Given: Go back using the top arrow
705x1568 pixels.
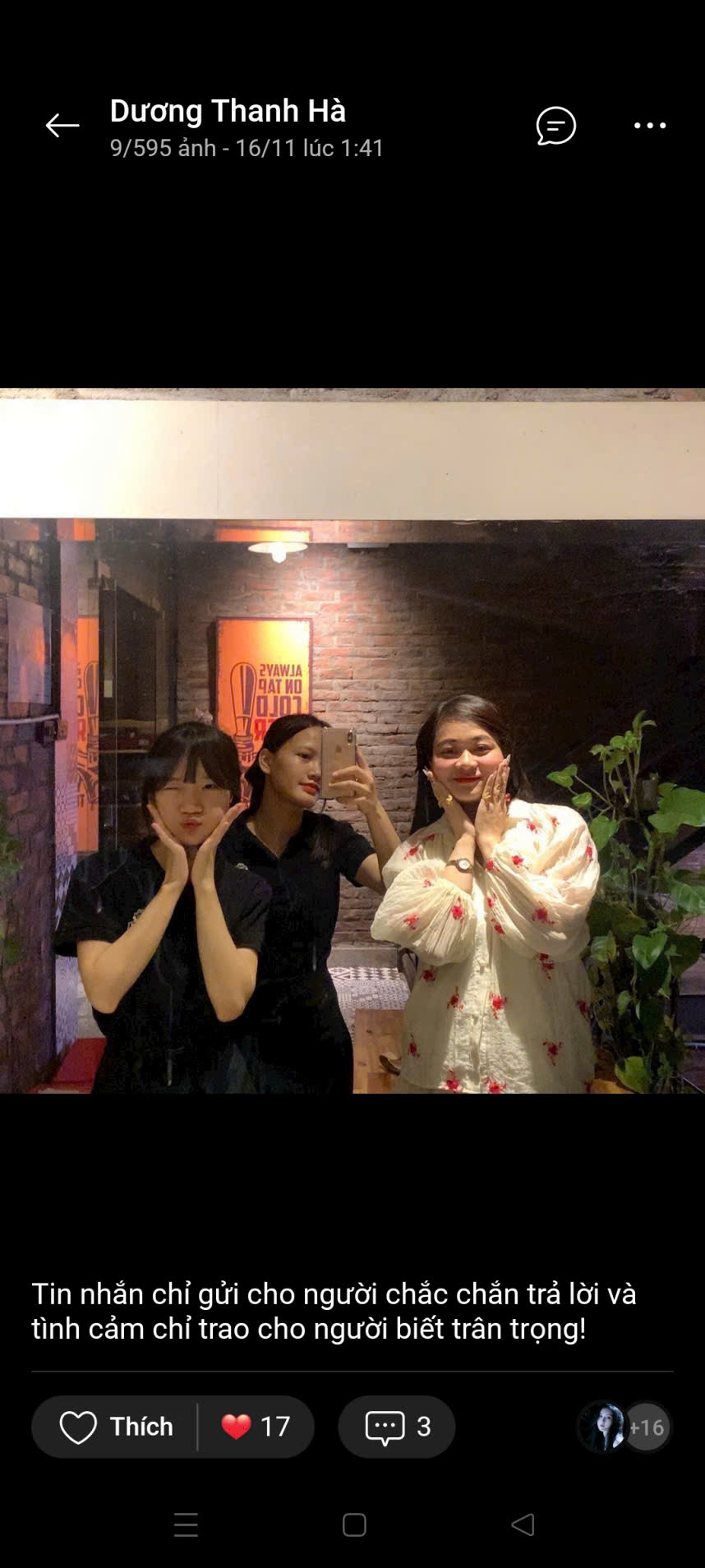Looking at the screenshot, I should (62, 126).
